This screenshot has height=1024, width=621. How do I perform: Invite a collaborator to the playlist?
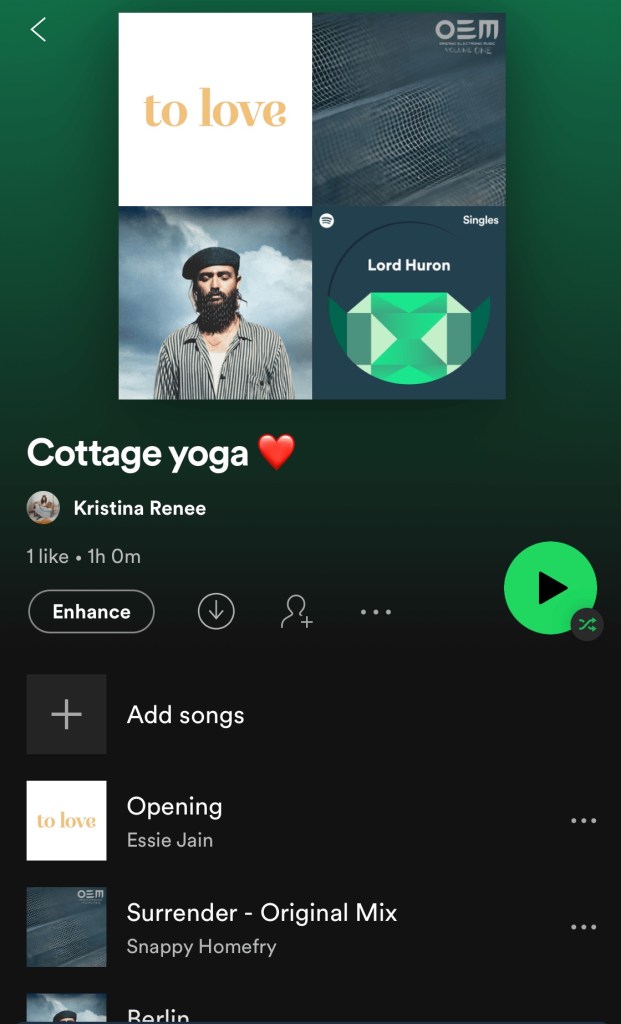pyautogui.click(x=296, y=612)
